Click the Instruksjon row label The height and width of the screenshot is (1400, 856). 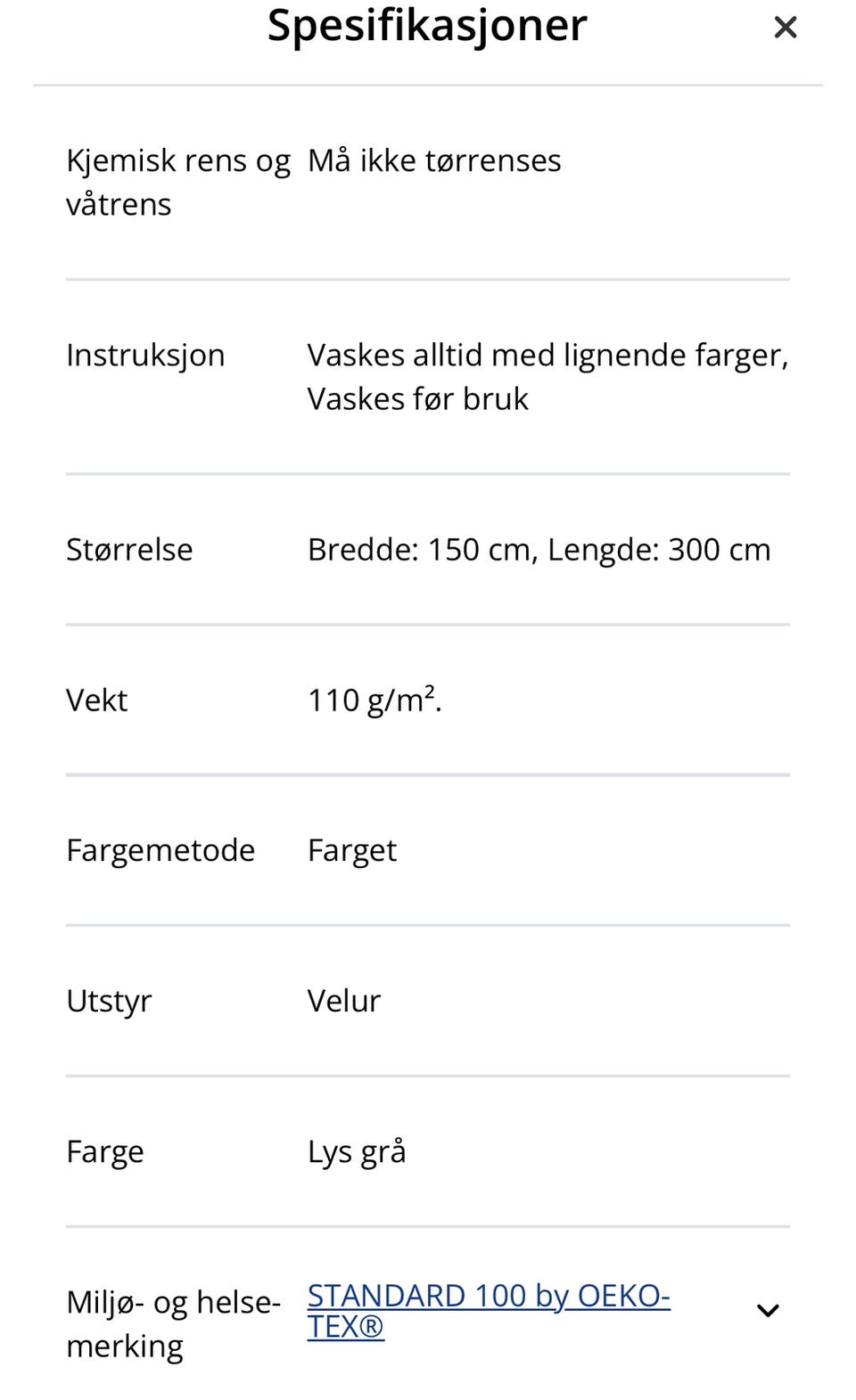pyautogui.click(x=145, y=355)
